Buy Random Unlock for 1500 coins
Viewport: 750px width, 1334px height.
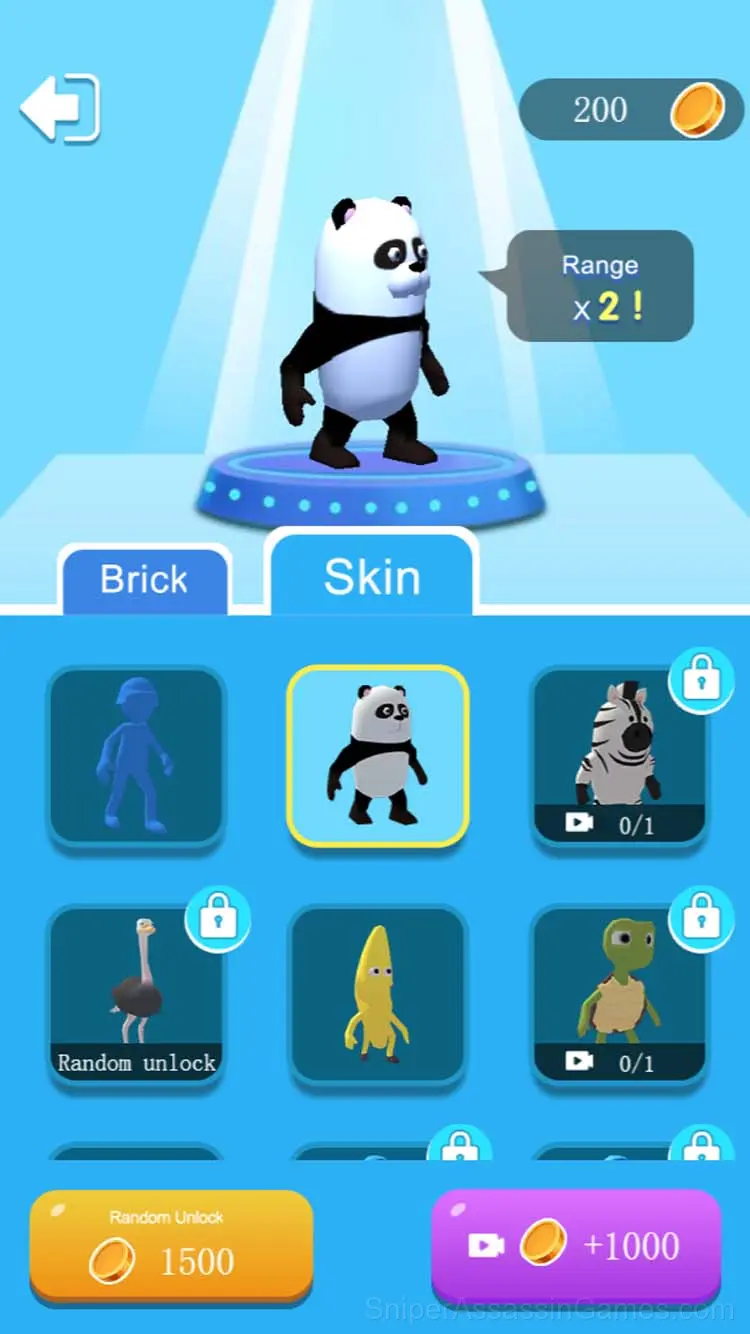click(171, 1246)
